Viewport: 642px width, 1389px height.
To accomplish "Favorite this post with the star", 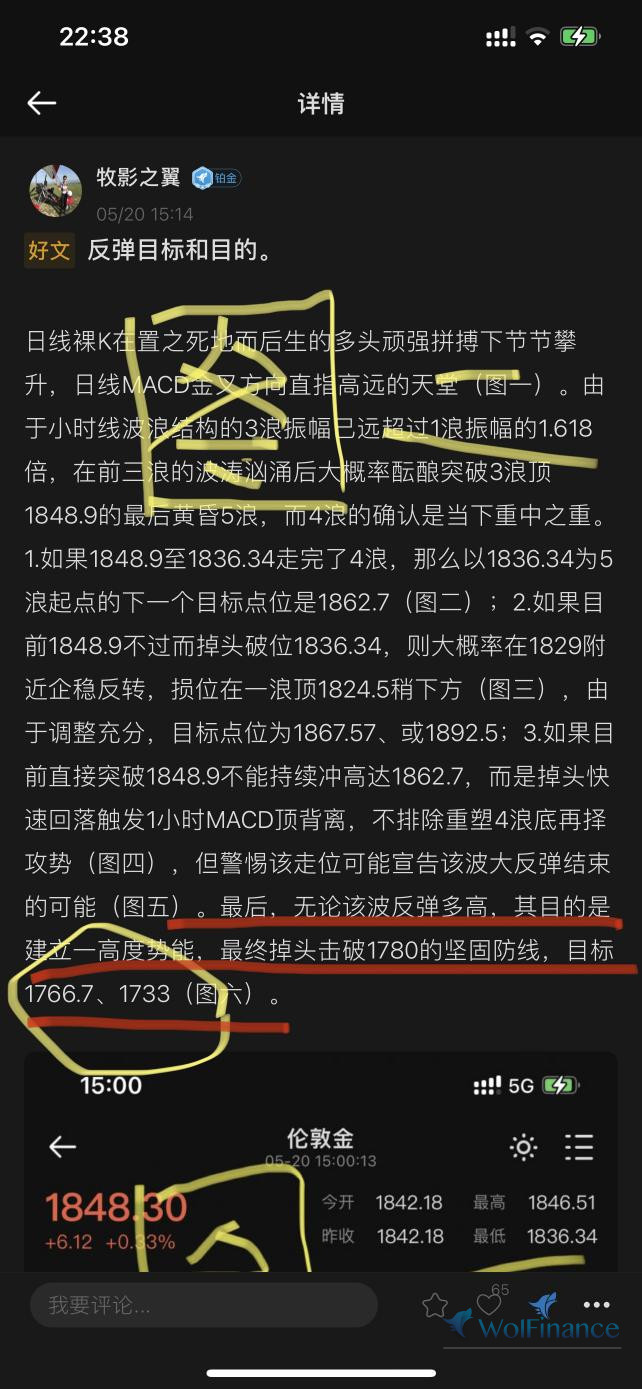I will click(435, 1305).
